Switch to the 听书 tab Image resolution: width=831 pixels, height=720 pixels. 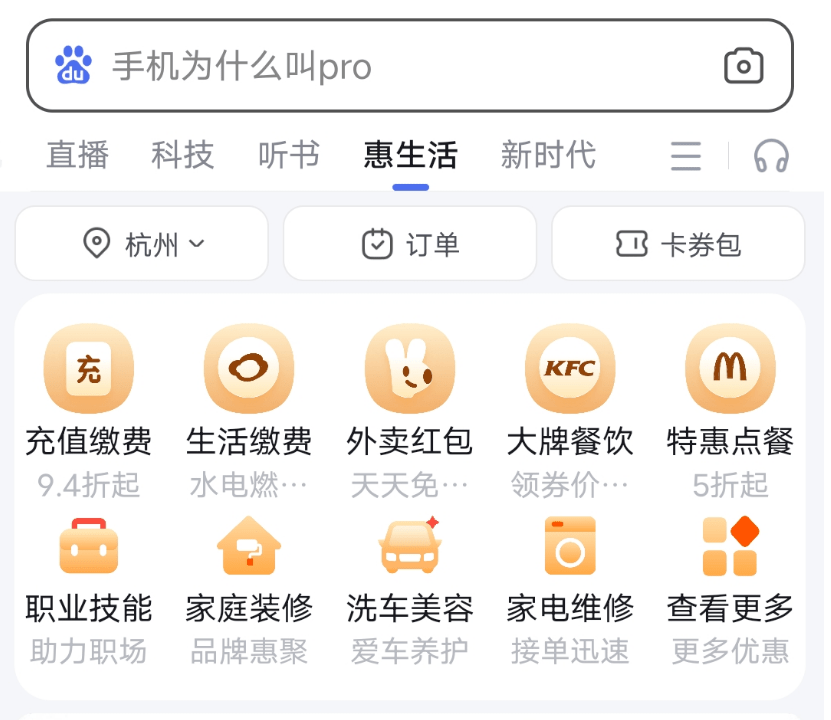288,155
